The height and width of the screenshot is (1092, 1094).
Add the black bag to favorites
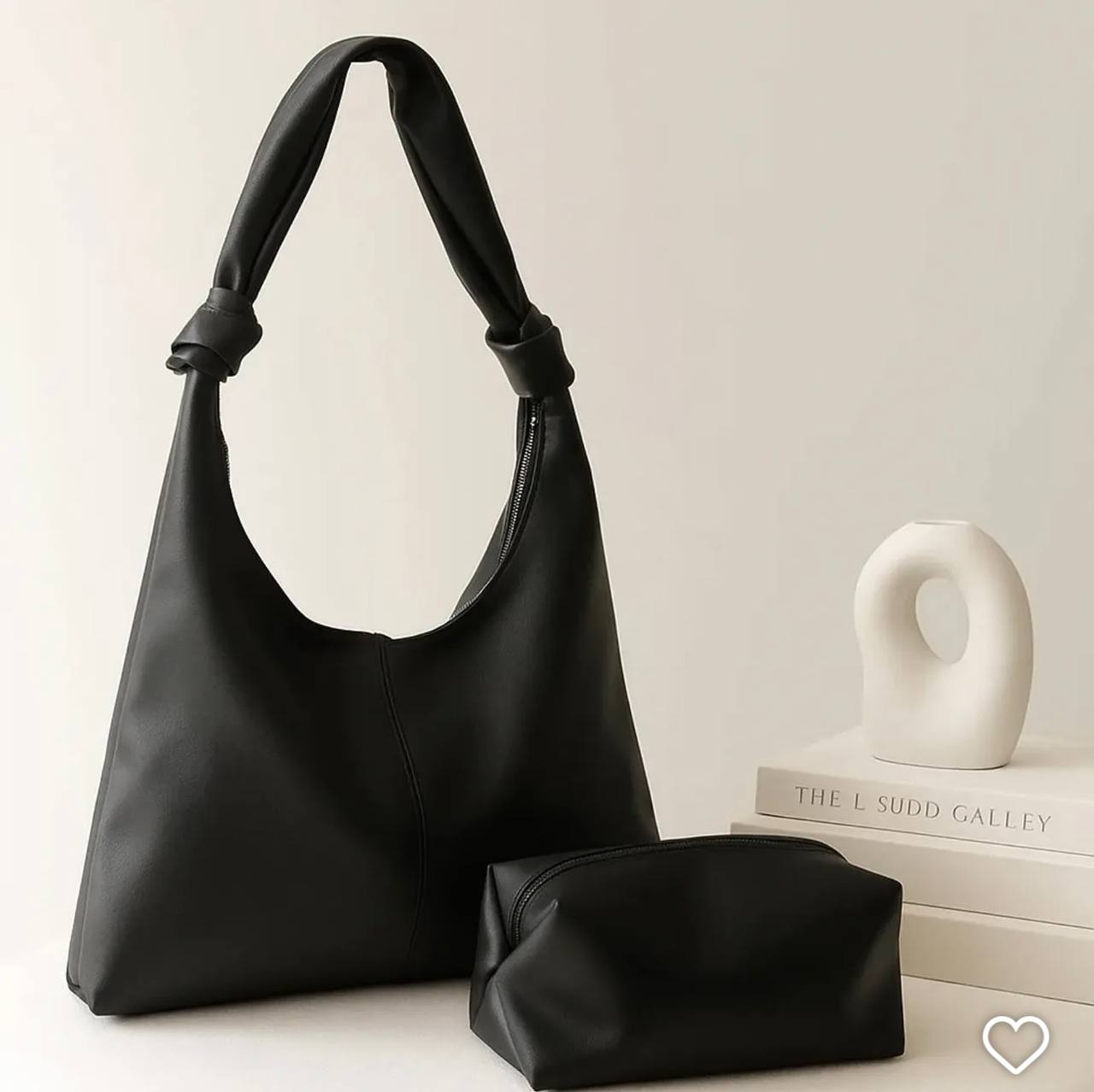pyautogui.click(x=1015, y=1042)
